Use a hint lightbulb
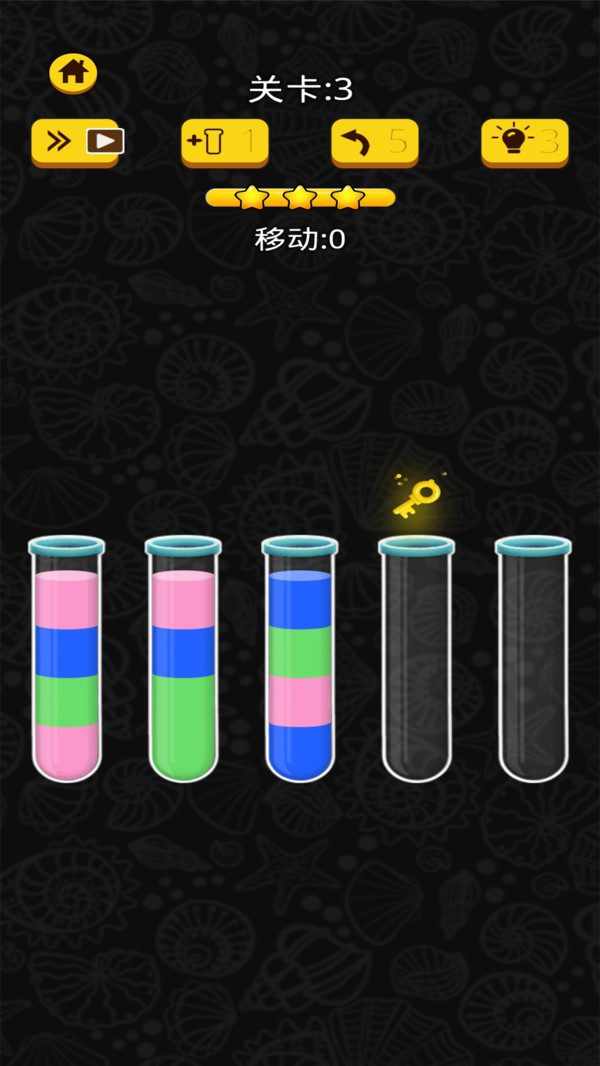Viewport: 600px width, 1066px height. [524, 142]
